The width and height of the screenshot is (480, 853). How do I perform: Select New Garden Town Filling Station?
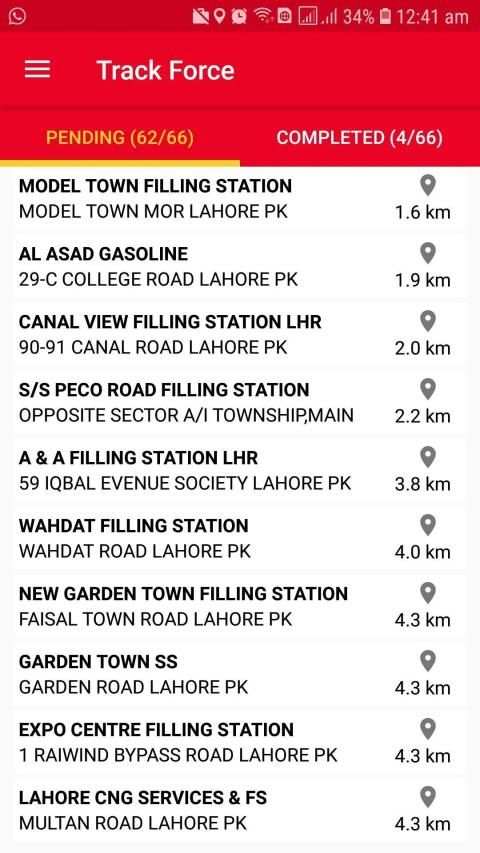pyautogui.click(x=240, y=607)
